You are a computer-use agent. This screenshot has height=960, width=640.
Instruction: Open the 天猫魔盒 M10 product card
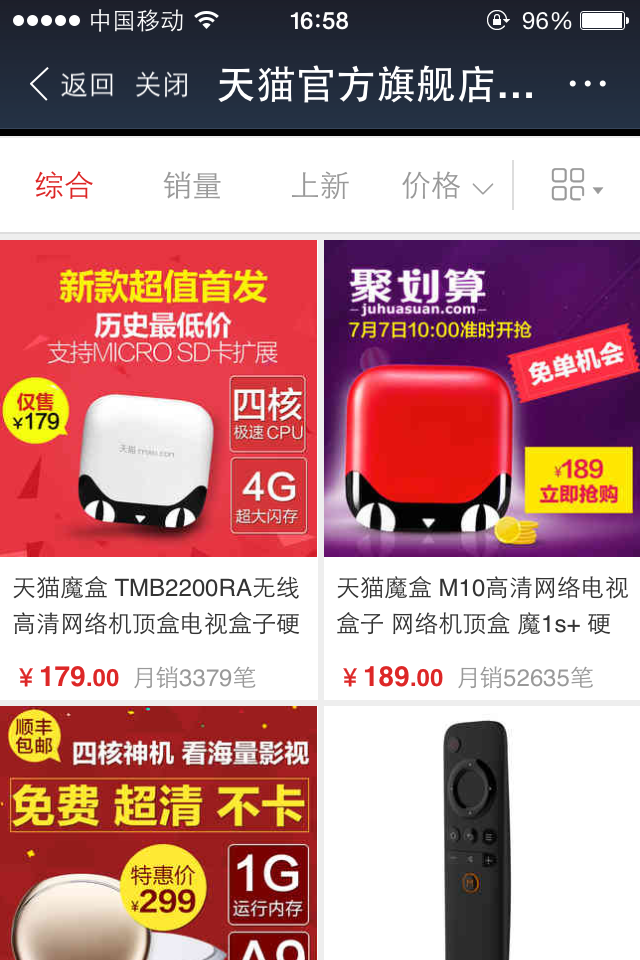[482, 470]
